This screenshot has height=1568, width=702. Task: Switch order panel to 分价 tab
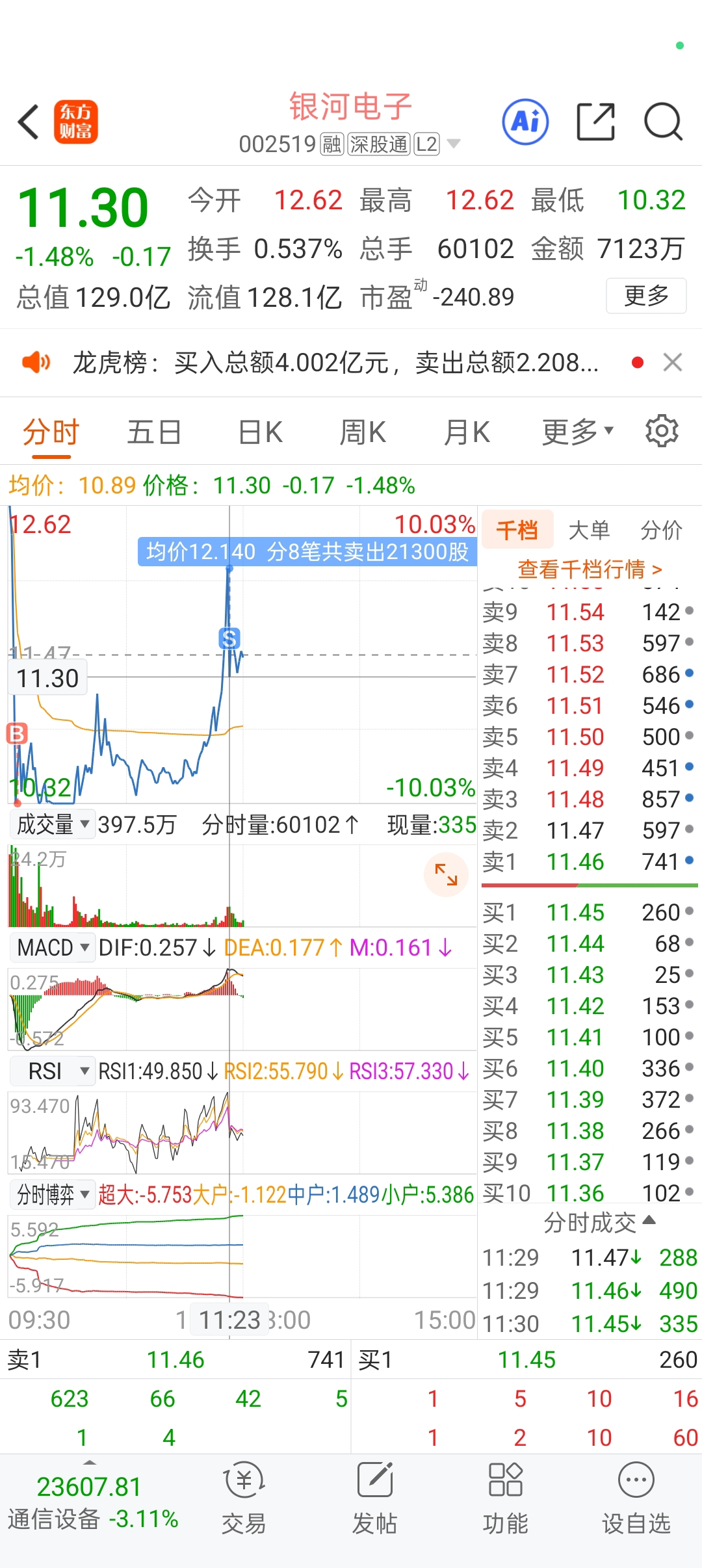coord(661,530)
